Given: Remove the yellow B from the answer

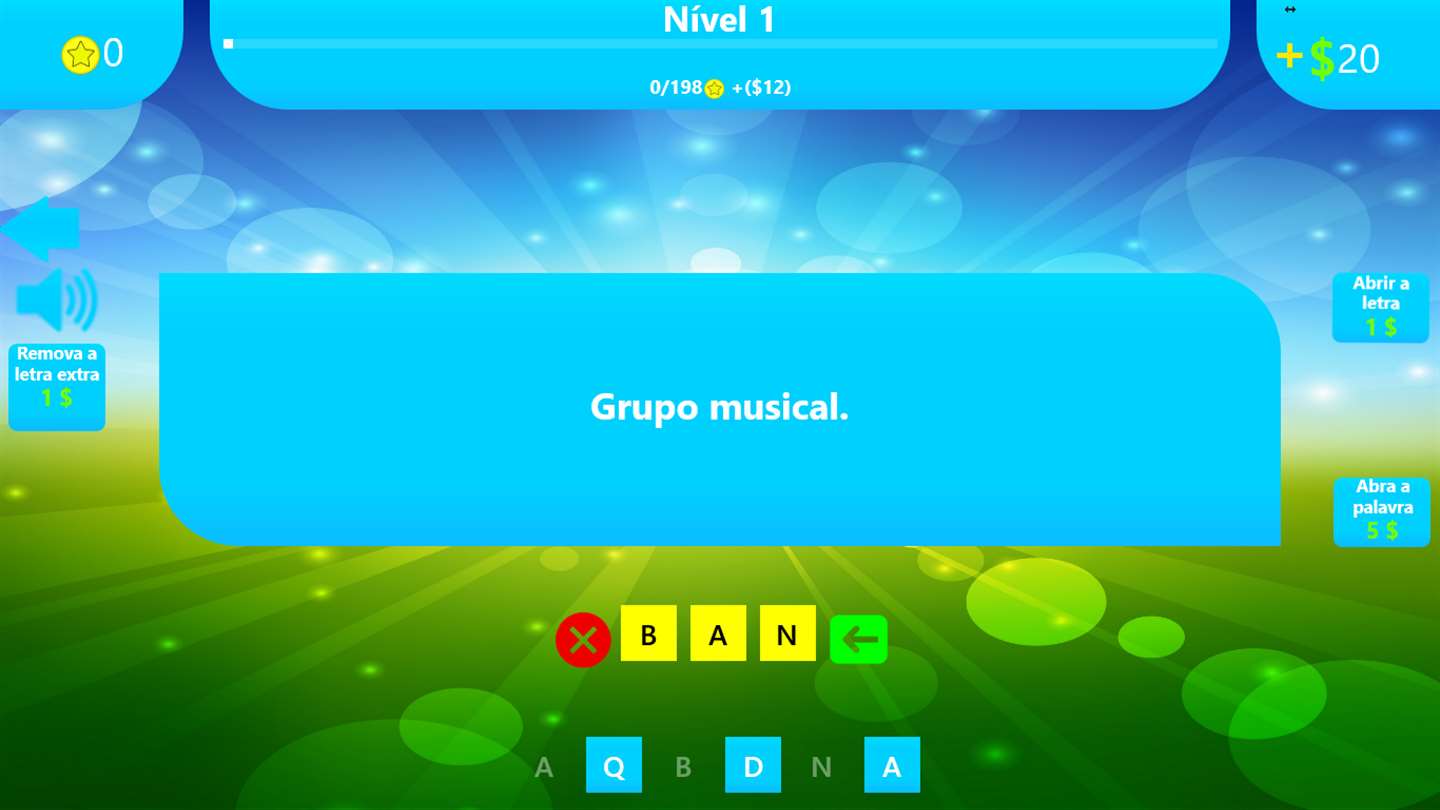Looking at the screenshot, I should pyautogui.click(x=648, y=634).
